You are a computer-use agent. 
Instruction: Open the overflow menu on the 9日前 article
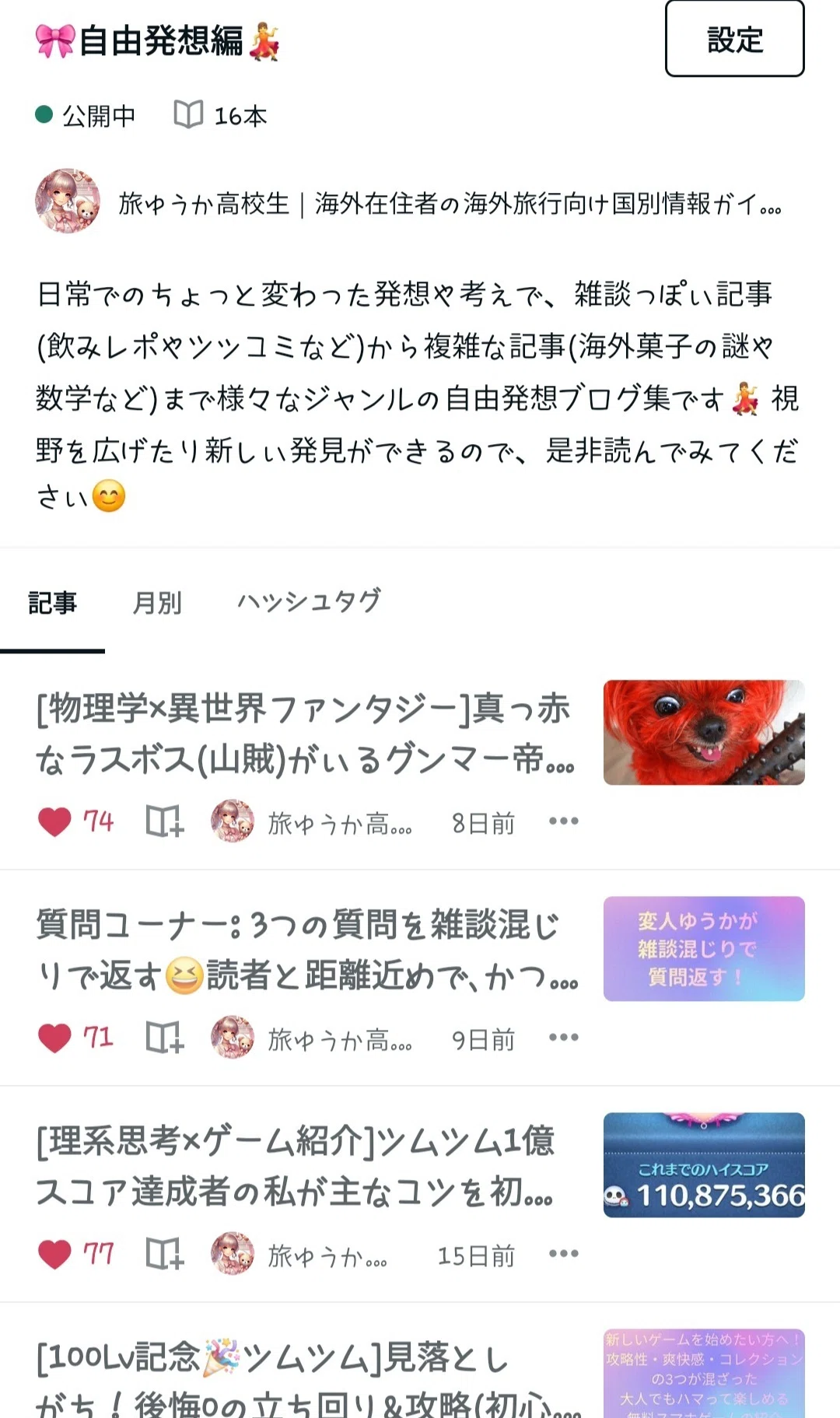click(x=564, y=1037)
